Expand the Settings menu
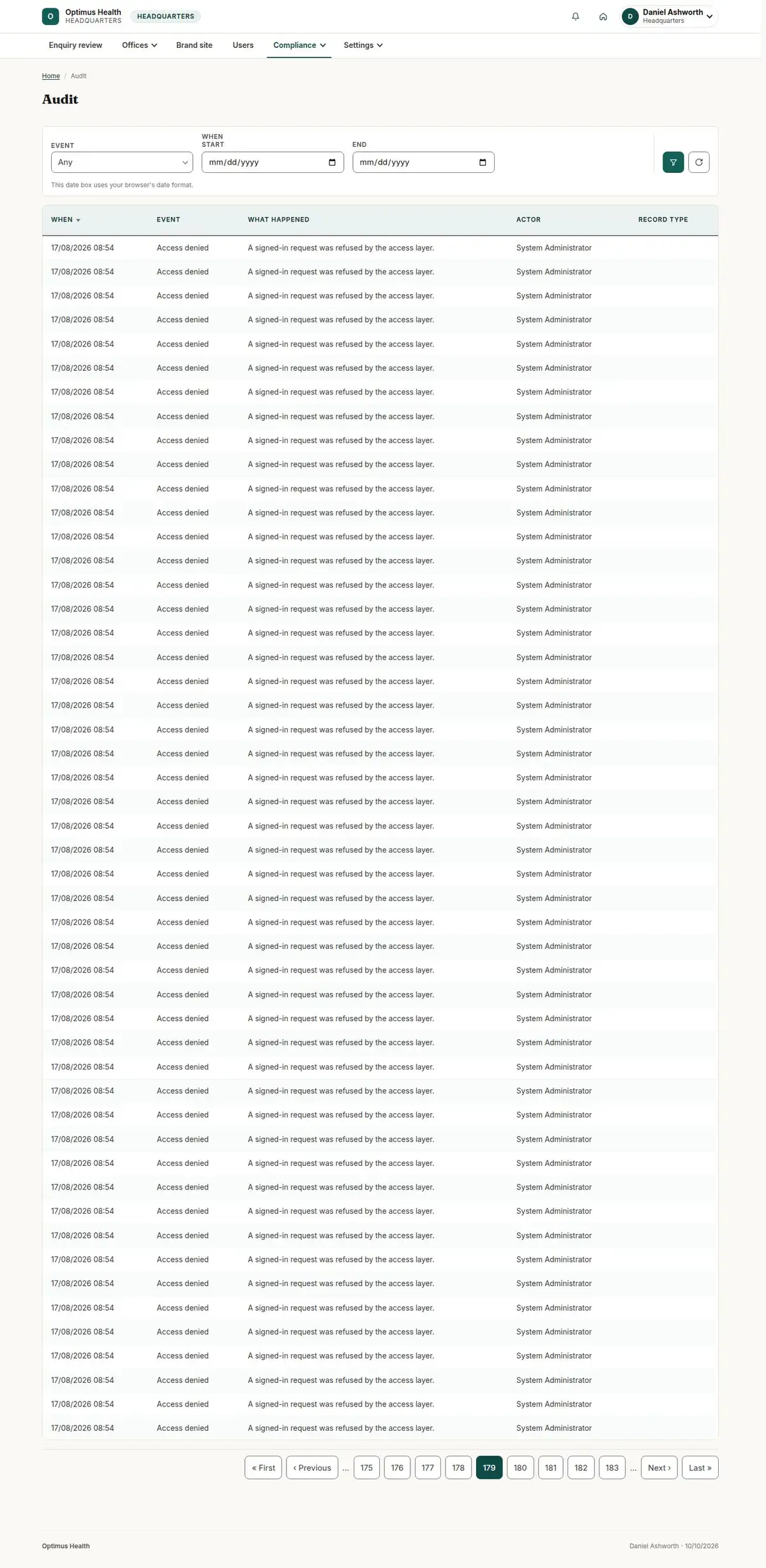 363,45
